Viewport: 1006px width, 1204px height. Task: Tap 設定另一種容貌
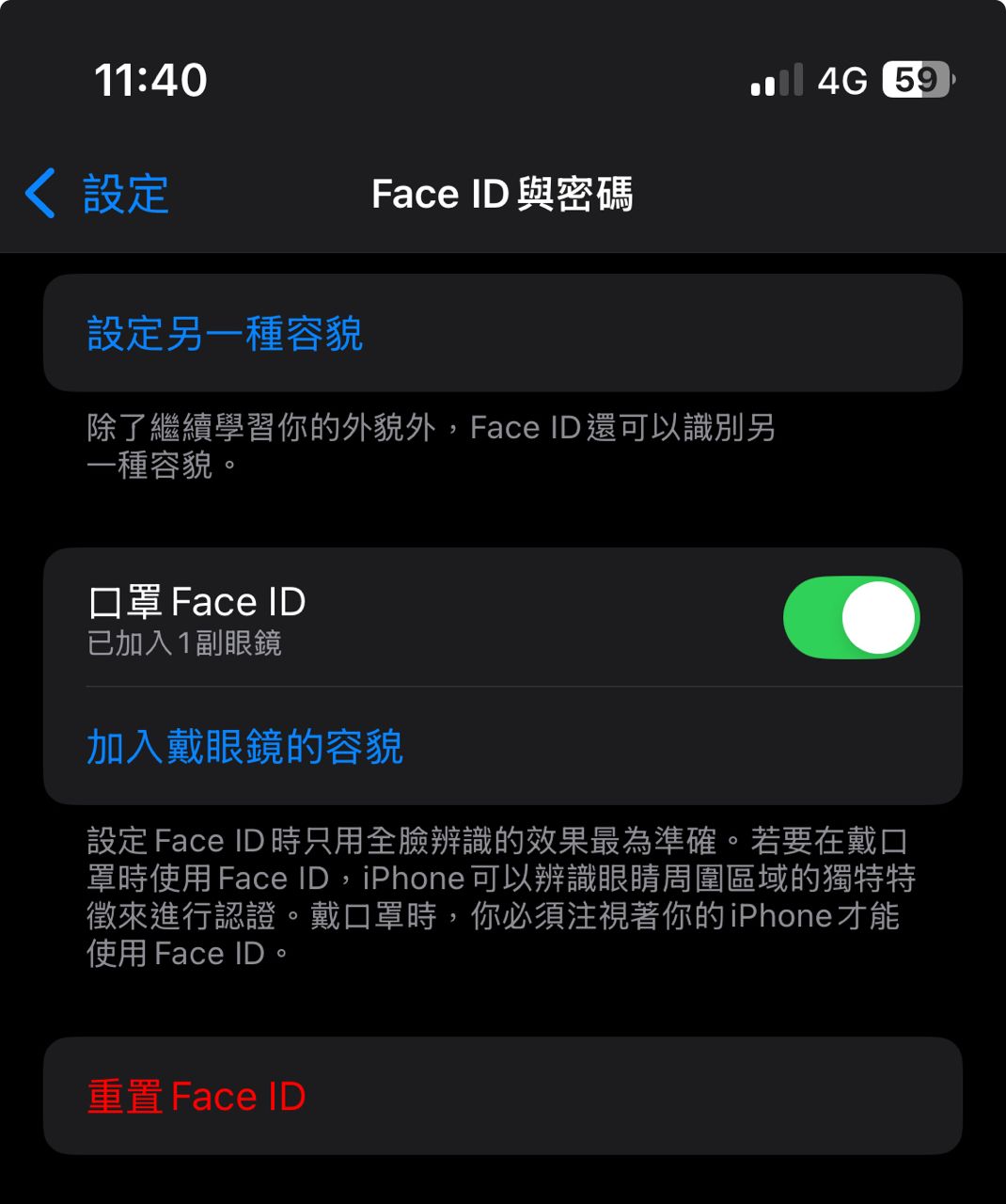click(x=225, y=334)
